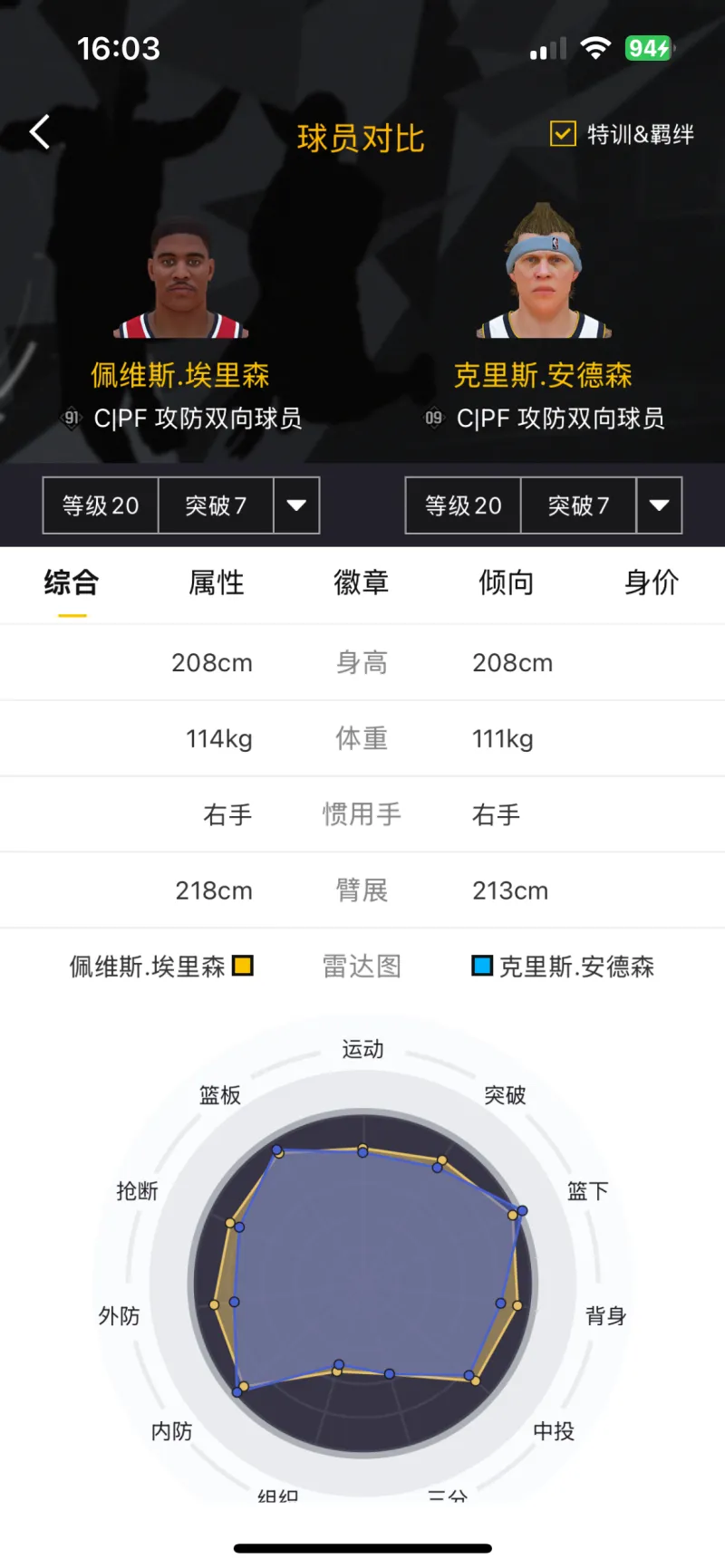Switch to the 属性 tab
This screenshot has width=725, height=1568.
point(216,582)
